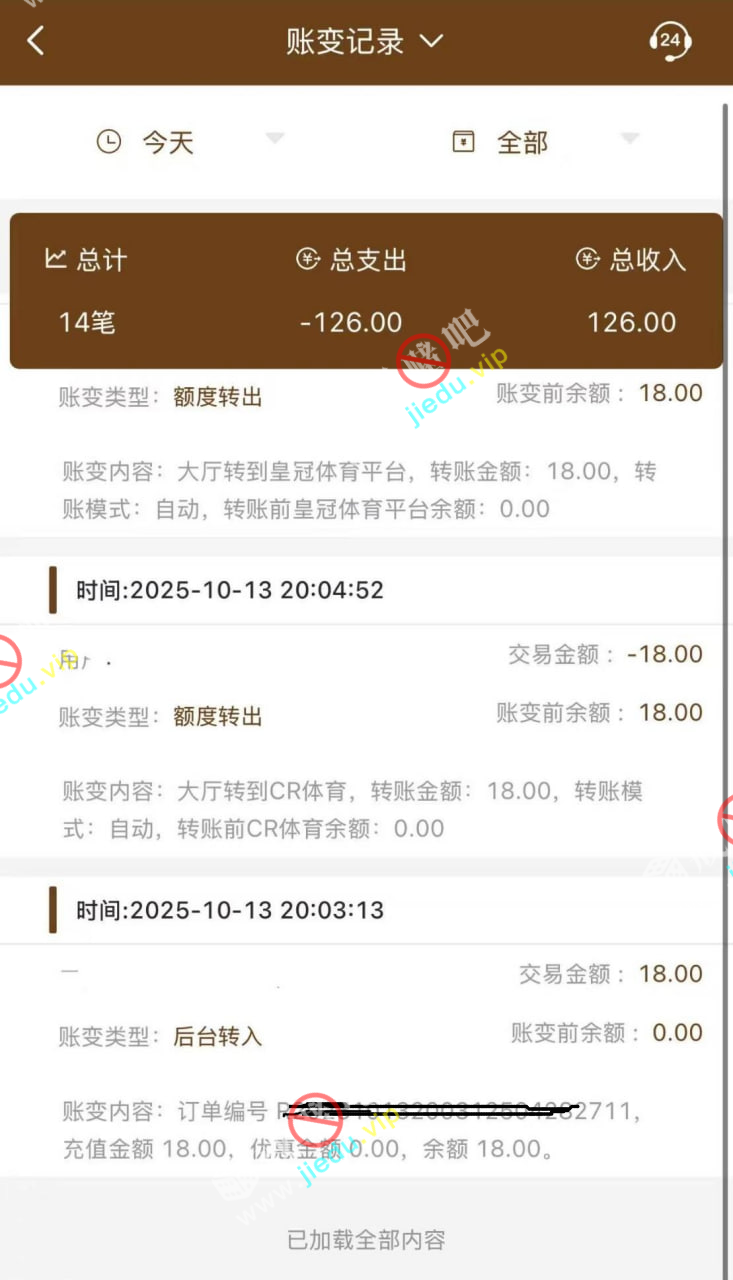Go back using the top-left arrow
The width and height of the screenshot is (733, 1280).
click(36, 41)
